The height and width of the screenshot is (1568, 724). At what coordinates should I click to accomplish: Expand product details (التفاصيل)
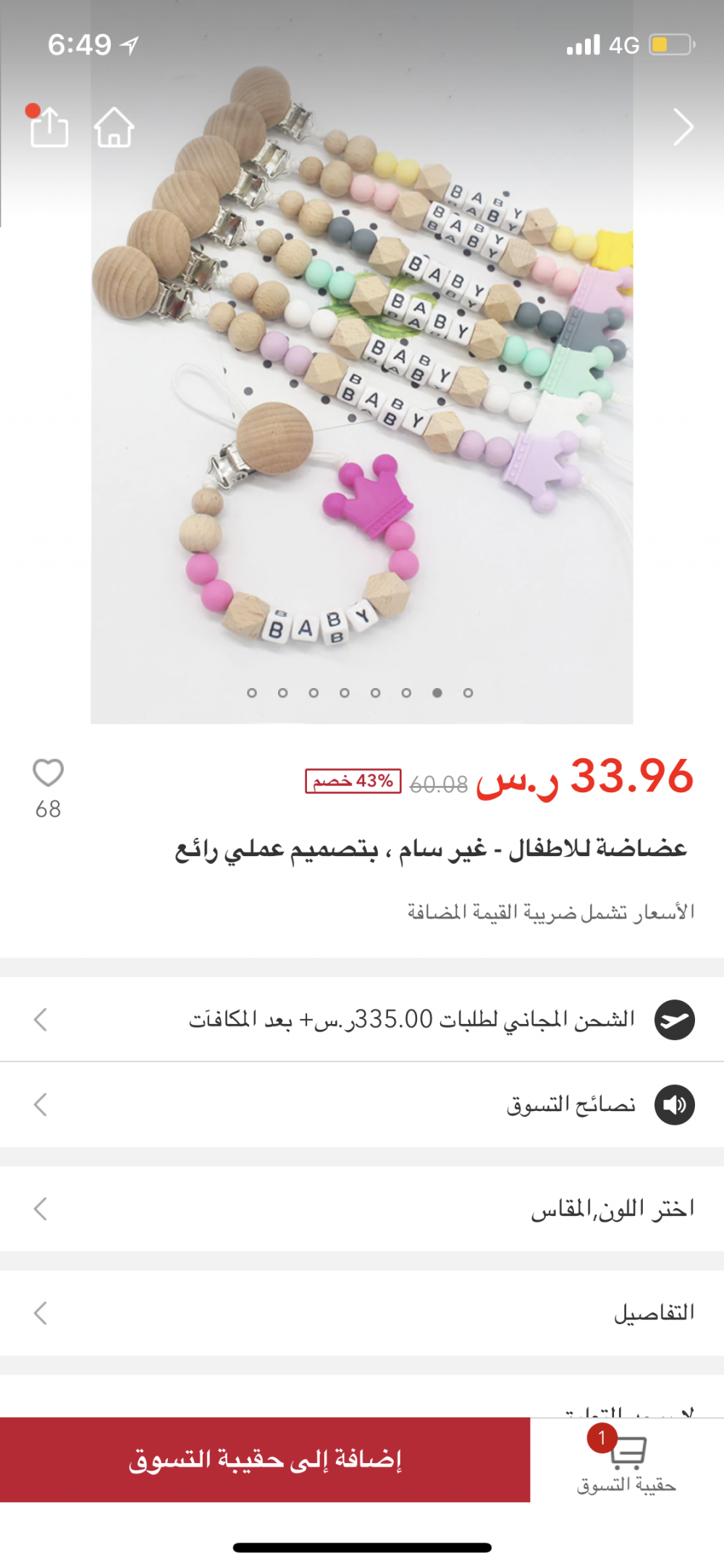coord(362,1313)
